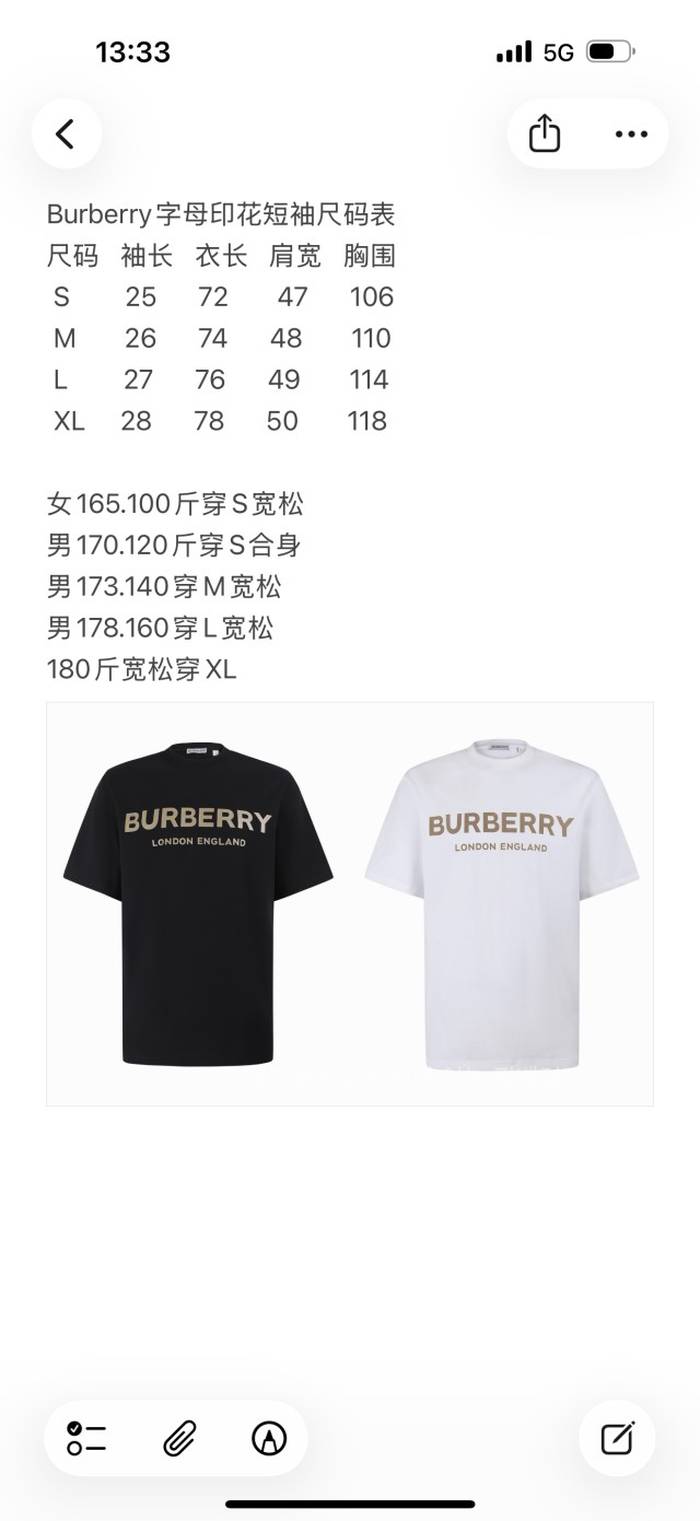
Task: Attach a file with the paperclip
Action: click(179, 1438)
